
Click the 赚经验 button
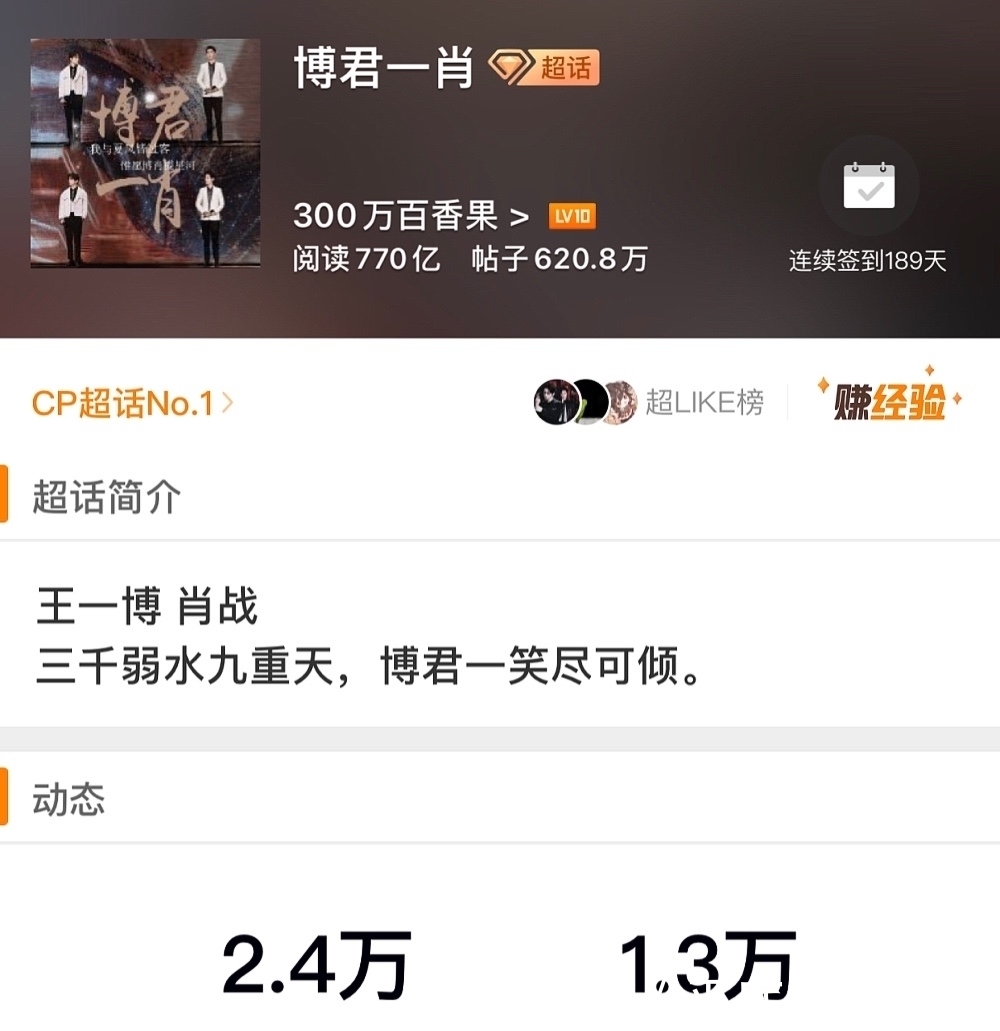click(890, 401)
